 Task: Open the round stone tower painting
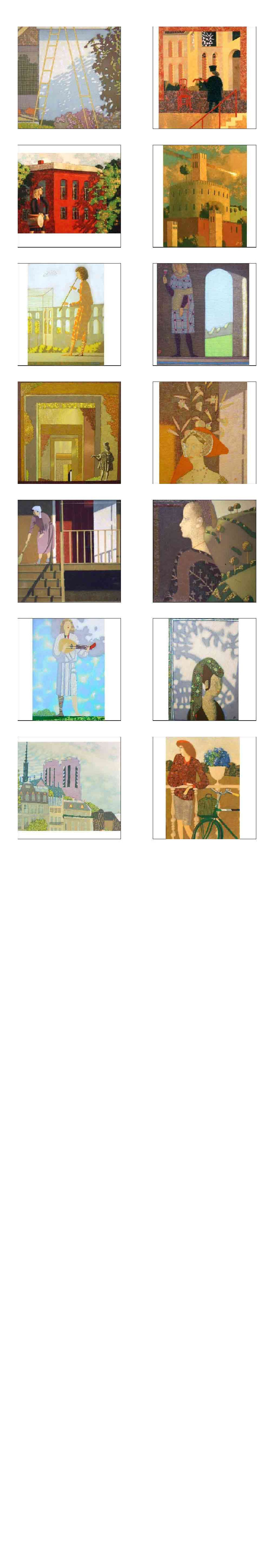pyautogui.click(x=204, y=195)
